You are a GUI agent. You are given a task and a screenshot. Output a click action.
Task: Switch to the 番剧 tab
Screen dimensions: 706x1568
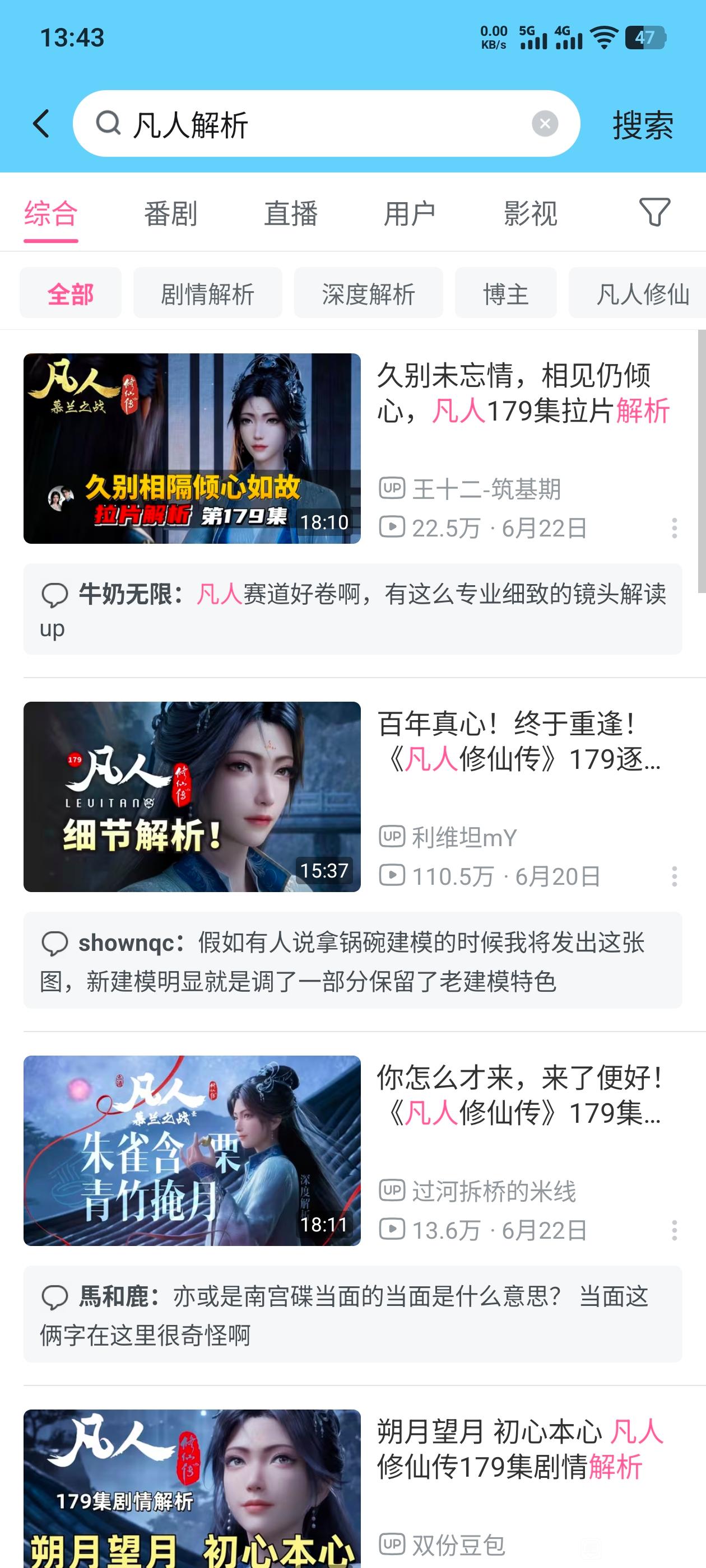(170, 214)
